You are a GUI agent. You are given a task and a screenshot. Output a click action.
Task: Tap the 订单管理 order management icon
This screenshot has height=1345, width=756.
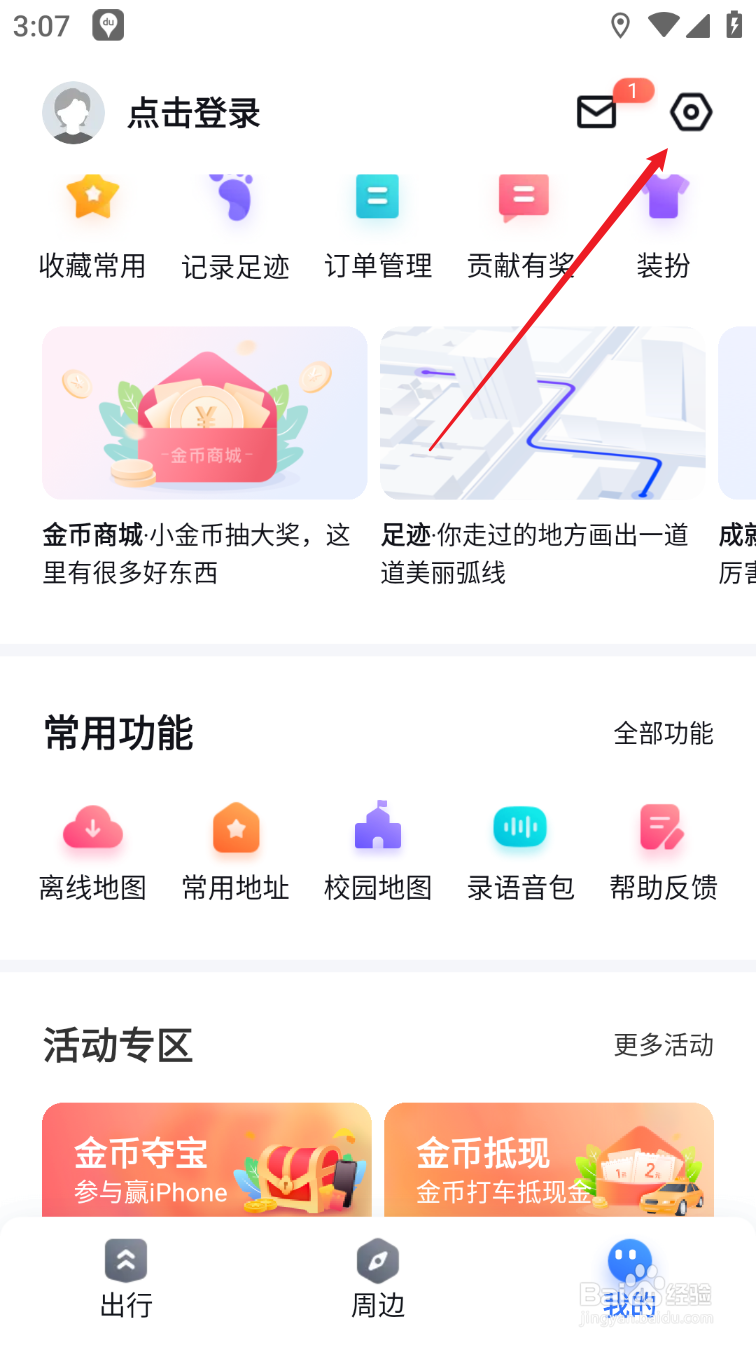click(x=377, y=198)
